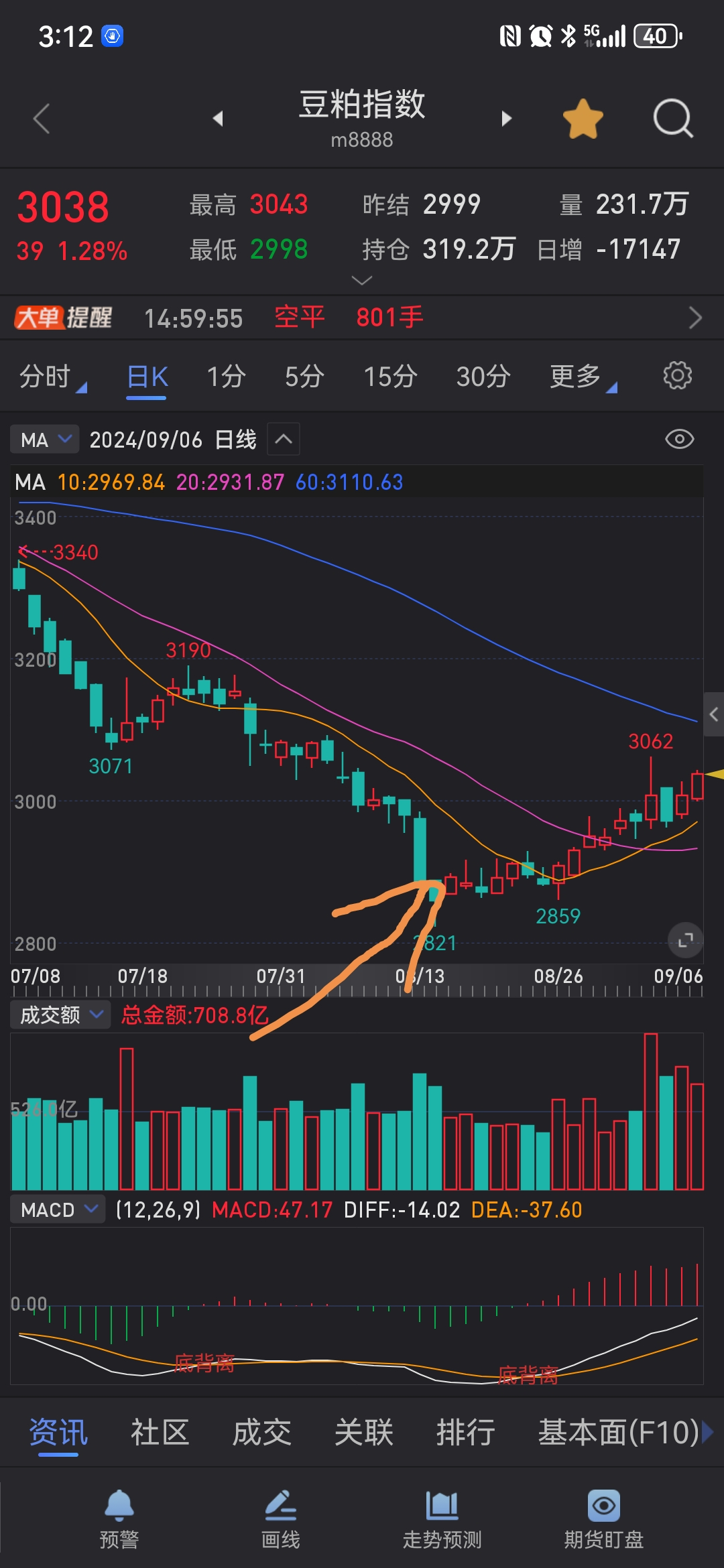Open the 画线 drawing tool

pyautogui.click(x=280, y=1518)
